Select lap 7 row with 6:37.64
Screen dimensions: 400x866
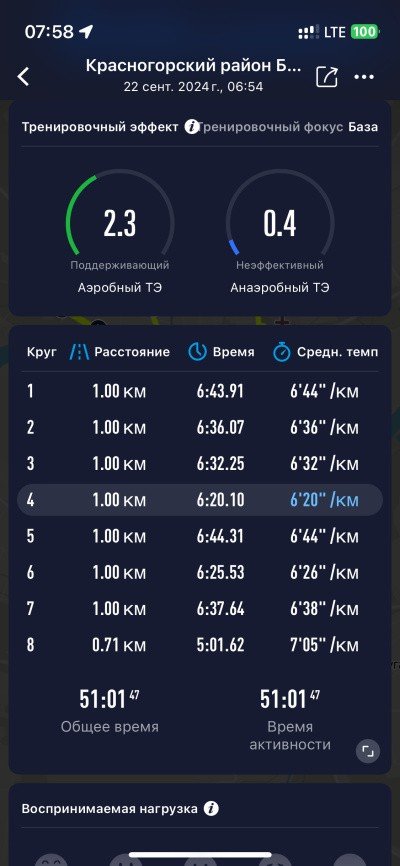pyautogui.click(x=200, y=609)
